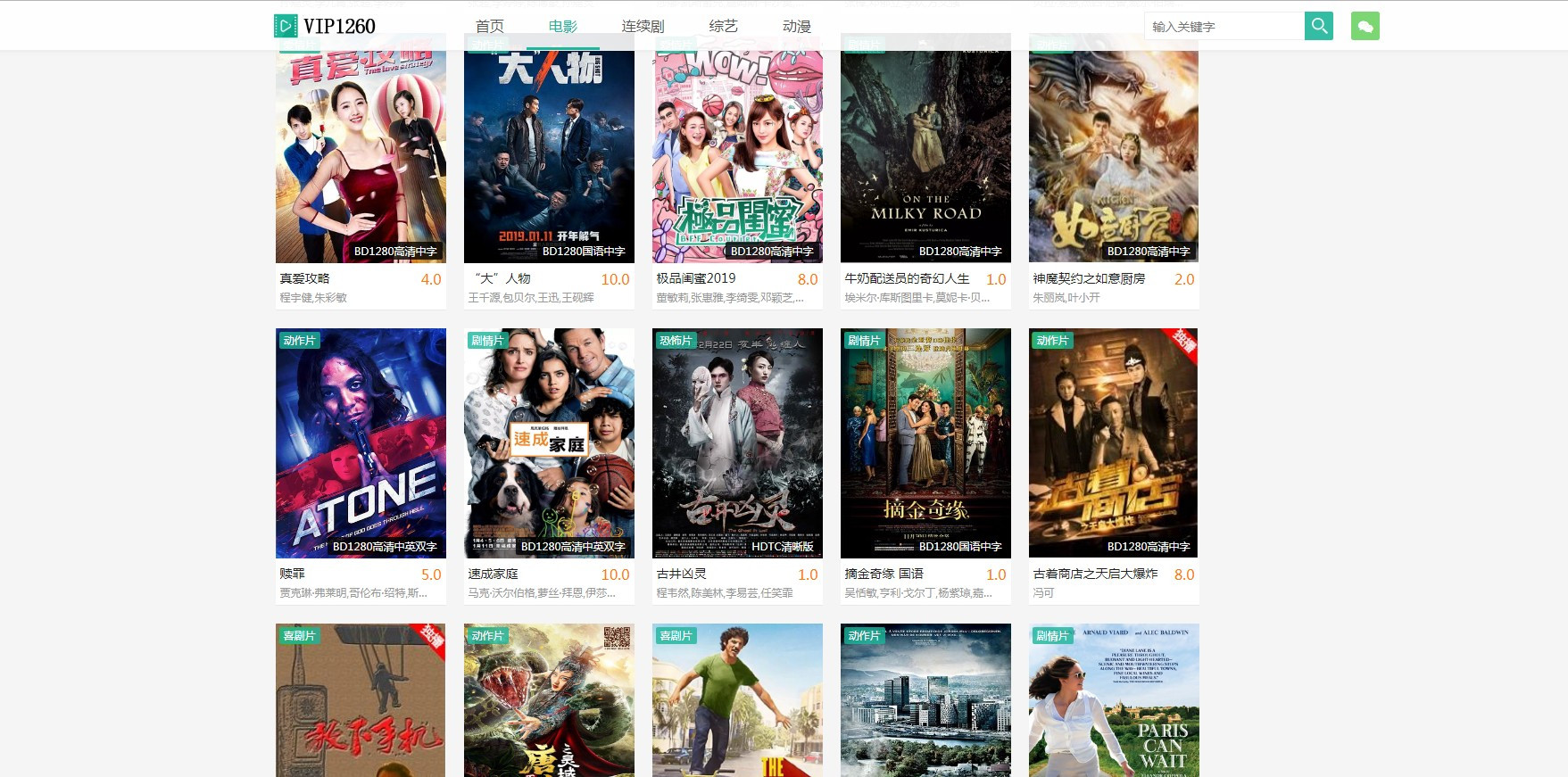Open the WeChat icon in header
This screenshot has width=1568, height=777.
[1365, 26]
